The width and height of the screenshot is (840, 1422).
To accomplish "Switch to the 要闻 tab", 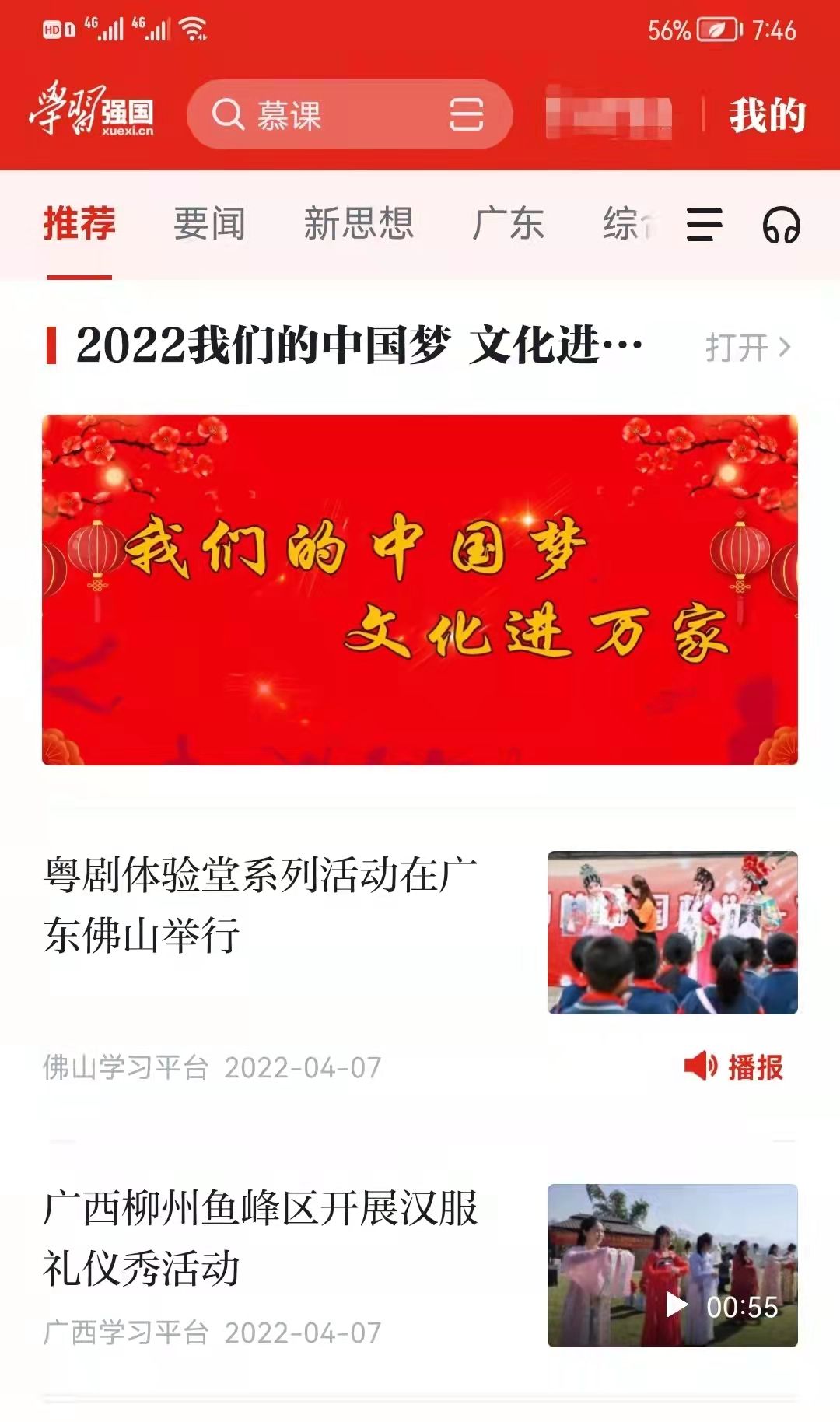I will click(208, 225).
